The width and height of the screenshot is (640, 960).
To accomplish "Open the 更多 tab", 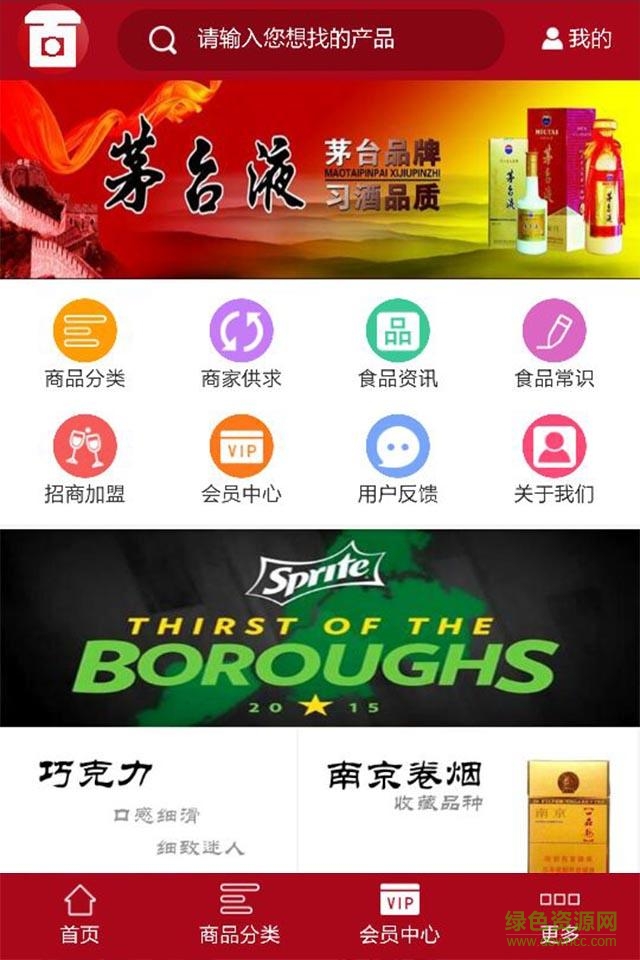I will tap(560, 915).
